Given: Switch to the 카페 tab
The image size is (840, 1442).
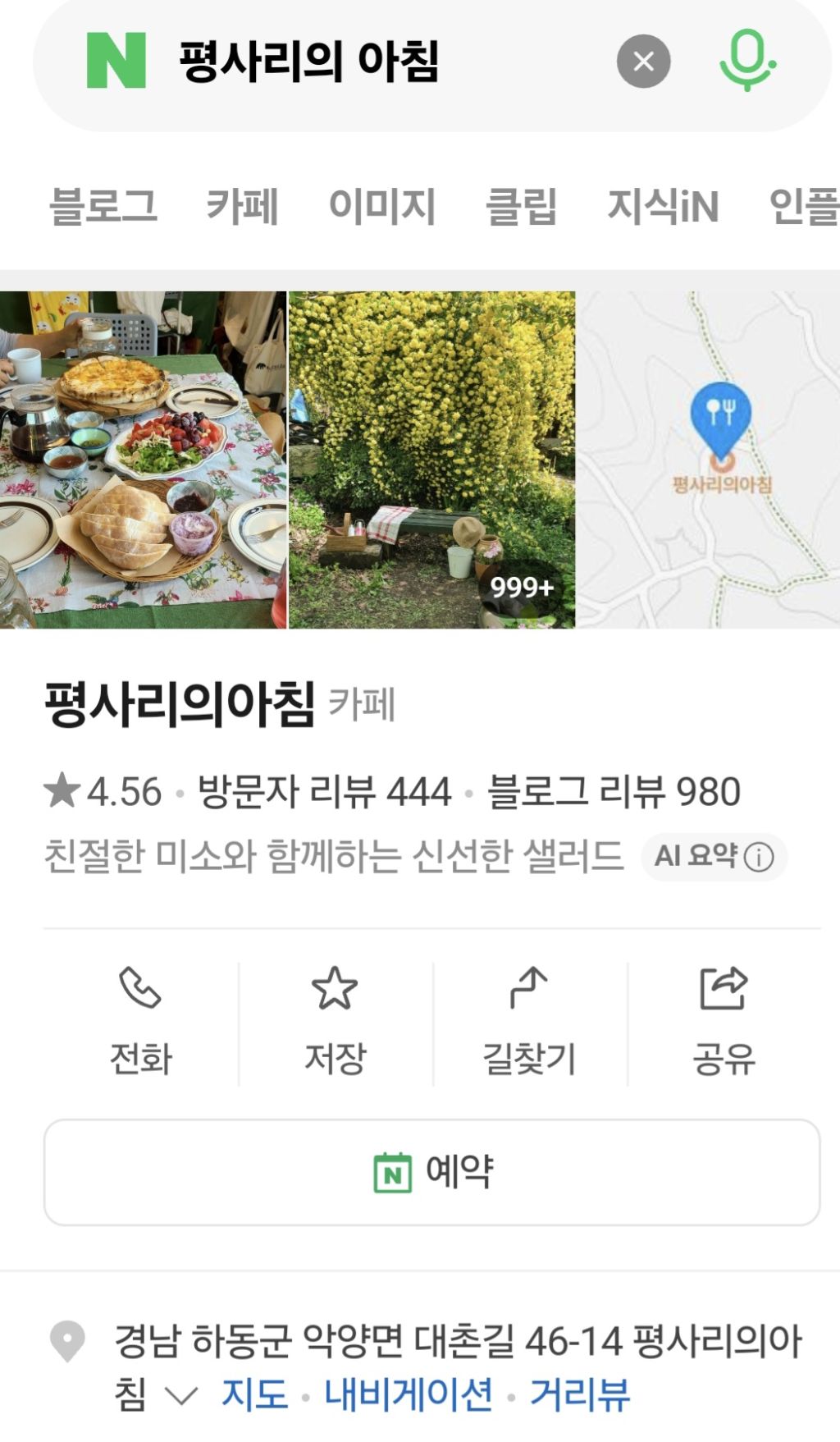Looking at the screenshot, I should [242, 205].
